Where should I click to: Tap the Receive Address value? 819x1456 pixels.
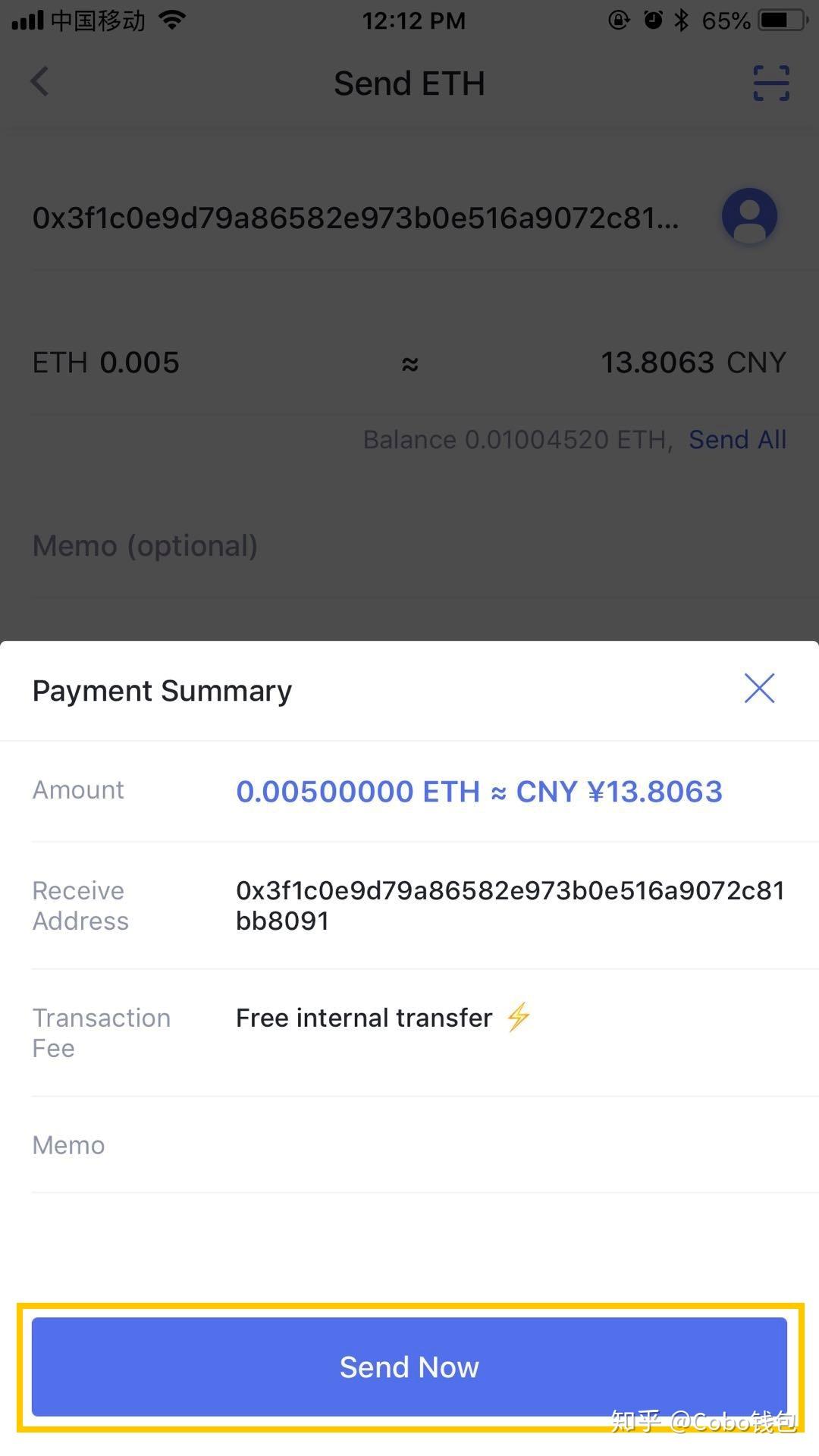click(x=508, y=905)
